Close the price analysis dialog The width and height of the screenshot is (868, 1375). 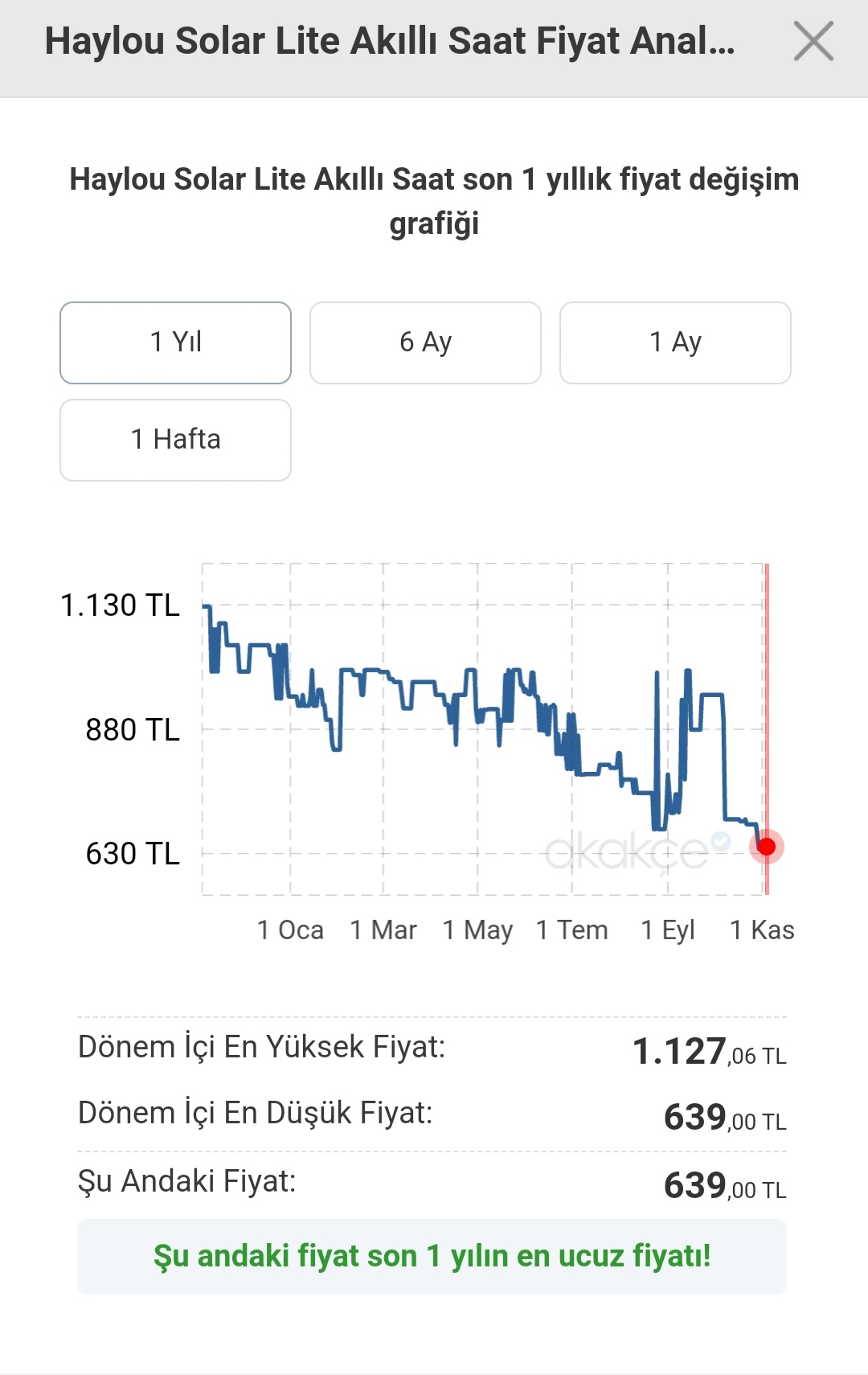click(813, 42)
